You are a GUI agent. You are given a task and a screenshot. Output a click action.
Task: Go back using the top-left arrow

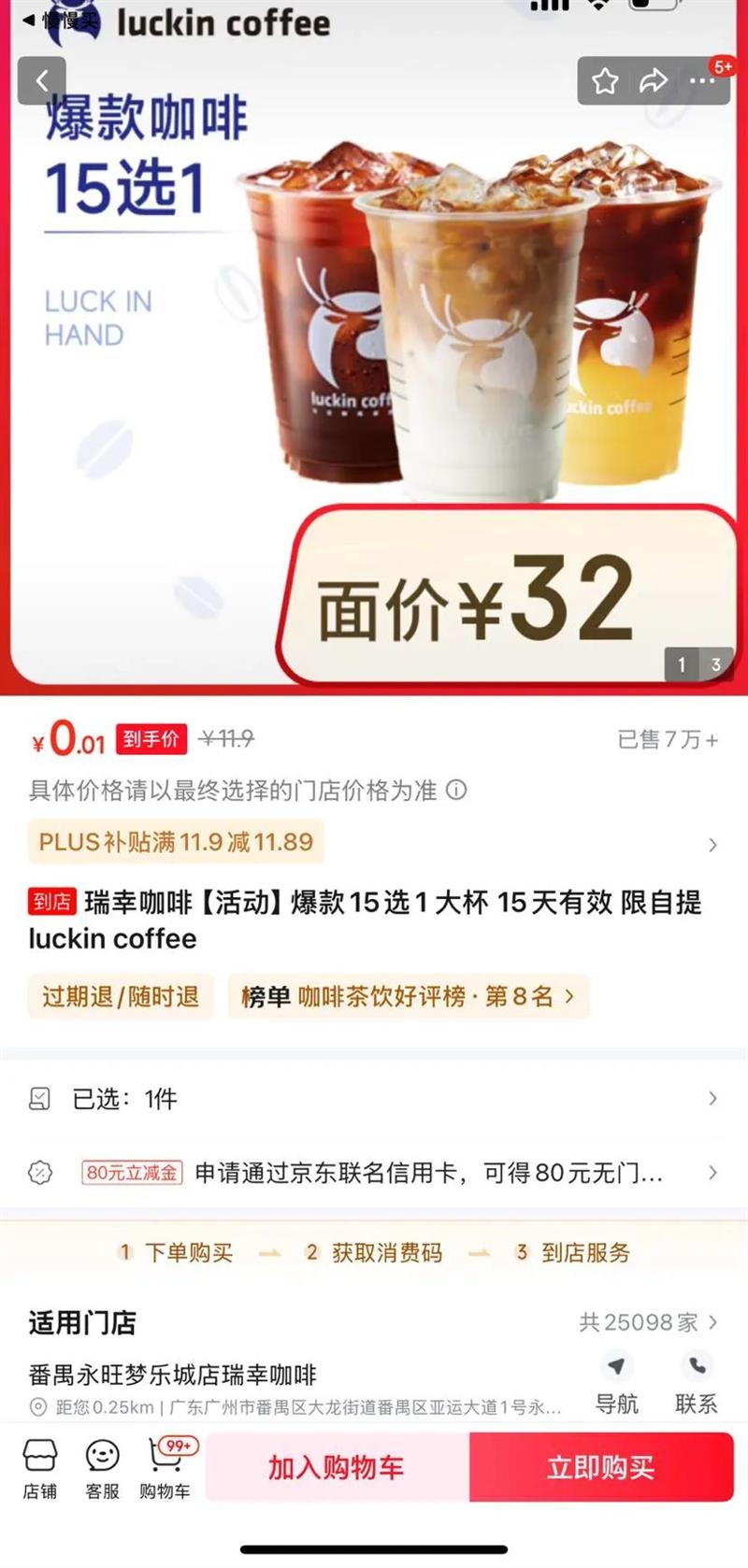pos(42,81)
